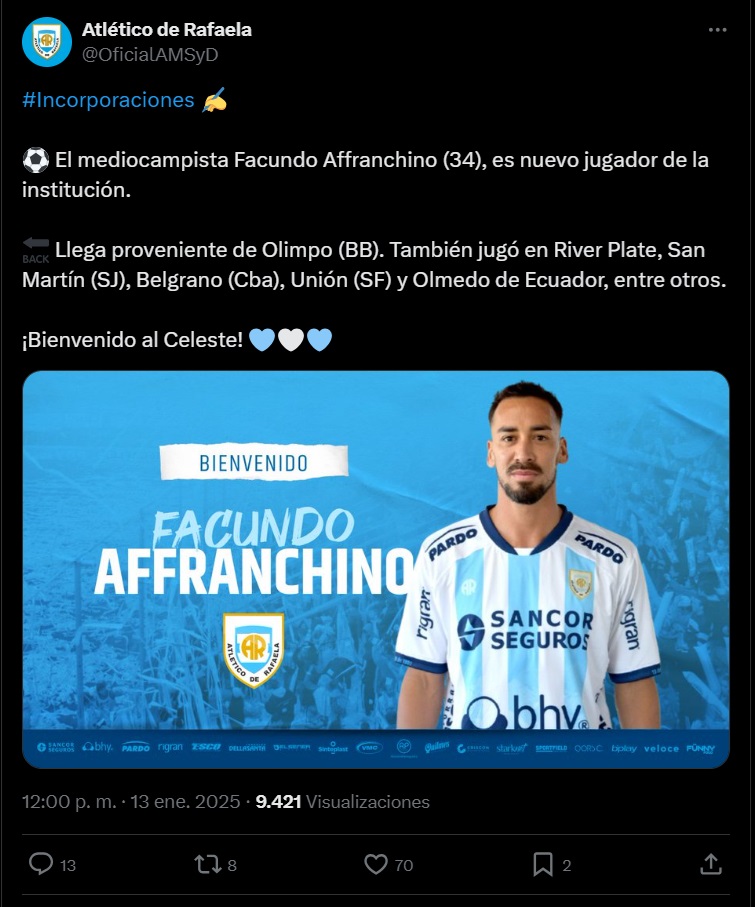This screenshot has width=755, height=907.
Task: Bookmark this post
Action: coord(543,864)
